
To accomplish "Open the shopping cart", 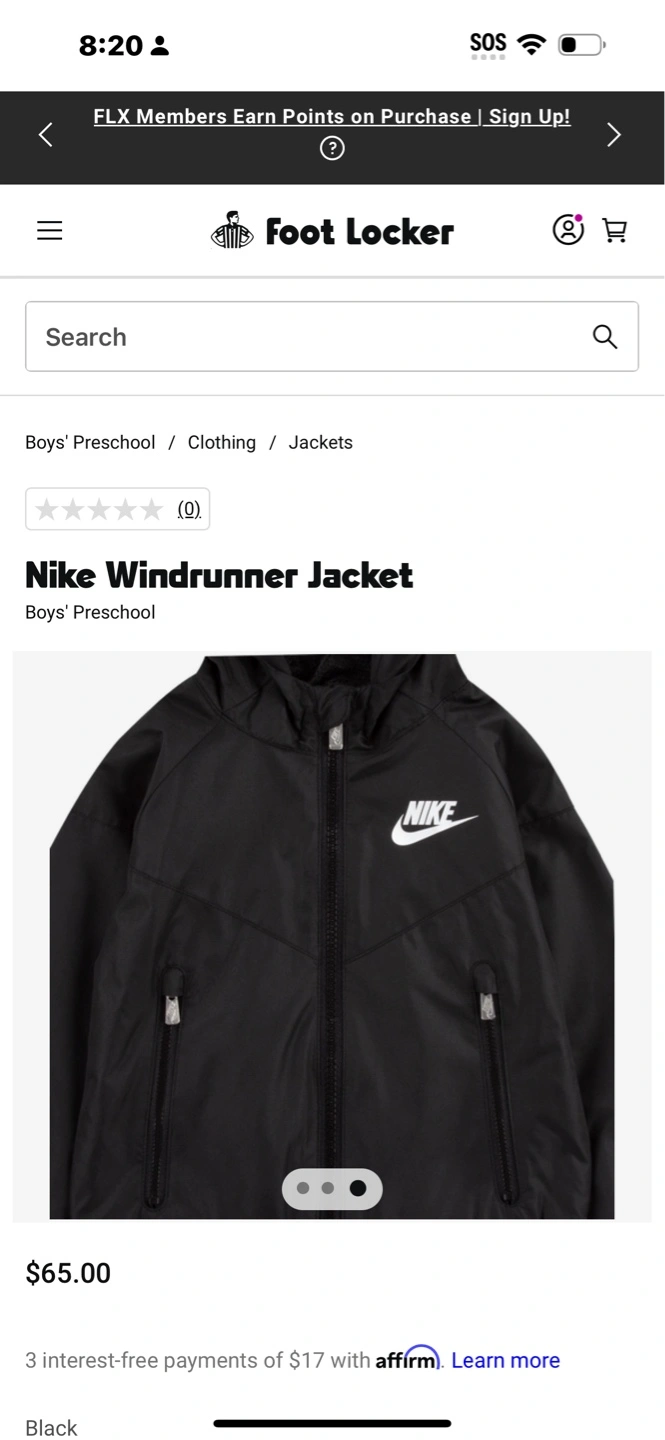I will 614,231.
